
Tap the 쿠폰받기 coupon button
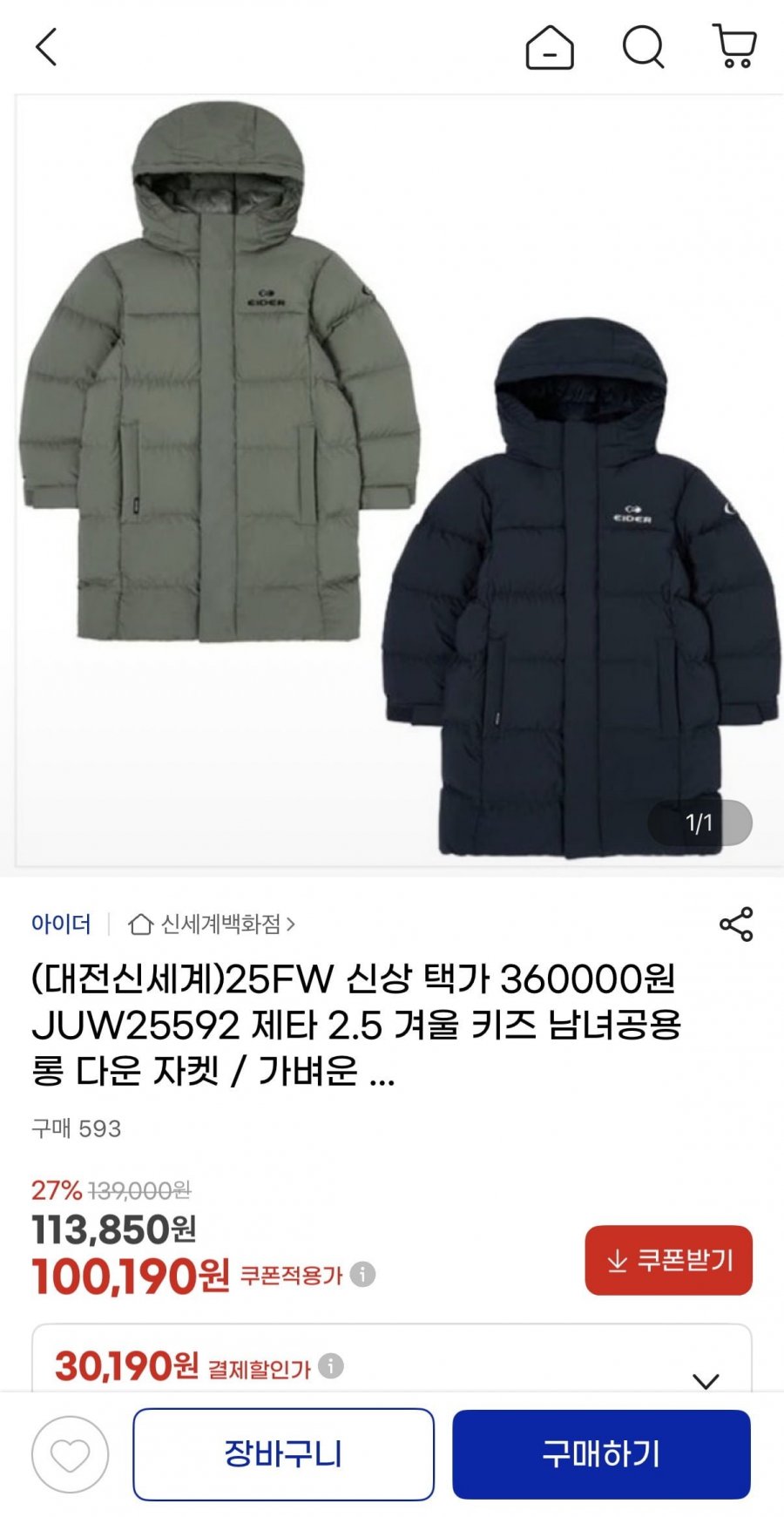point(671,1260)
